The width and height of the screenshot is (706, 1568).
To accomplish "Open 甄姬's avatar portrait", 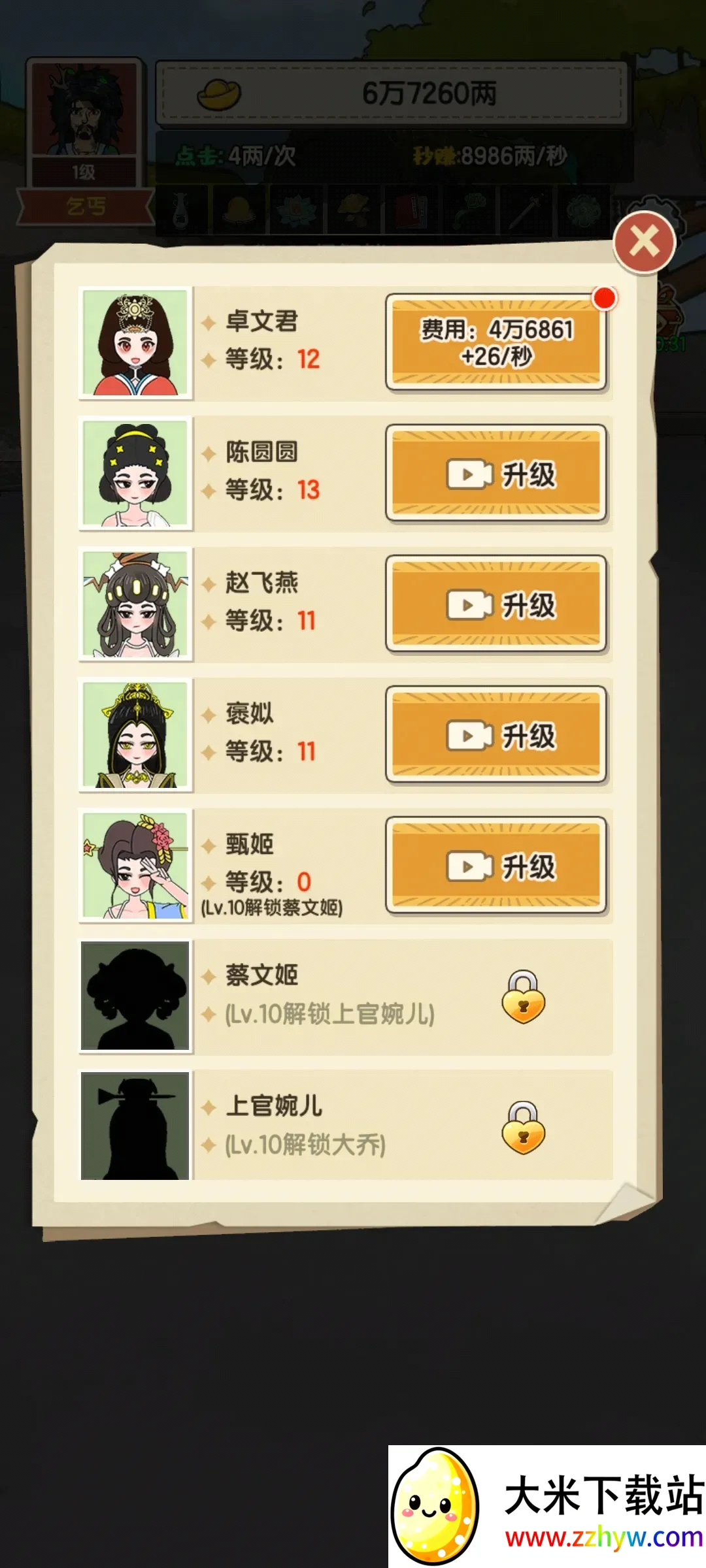I will 134,864.
